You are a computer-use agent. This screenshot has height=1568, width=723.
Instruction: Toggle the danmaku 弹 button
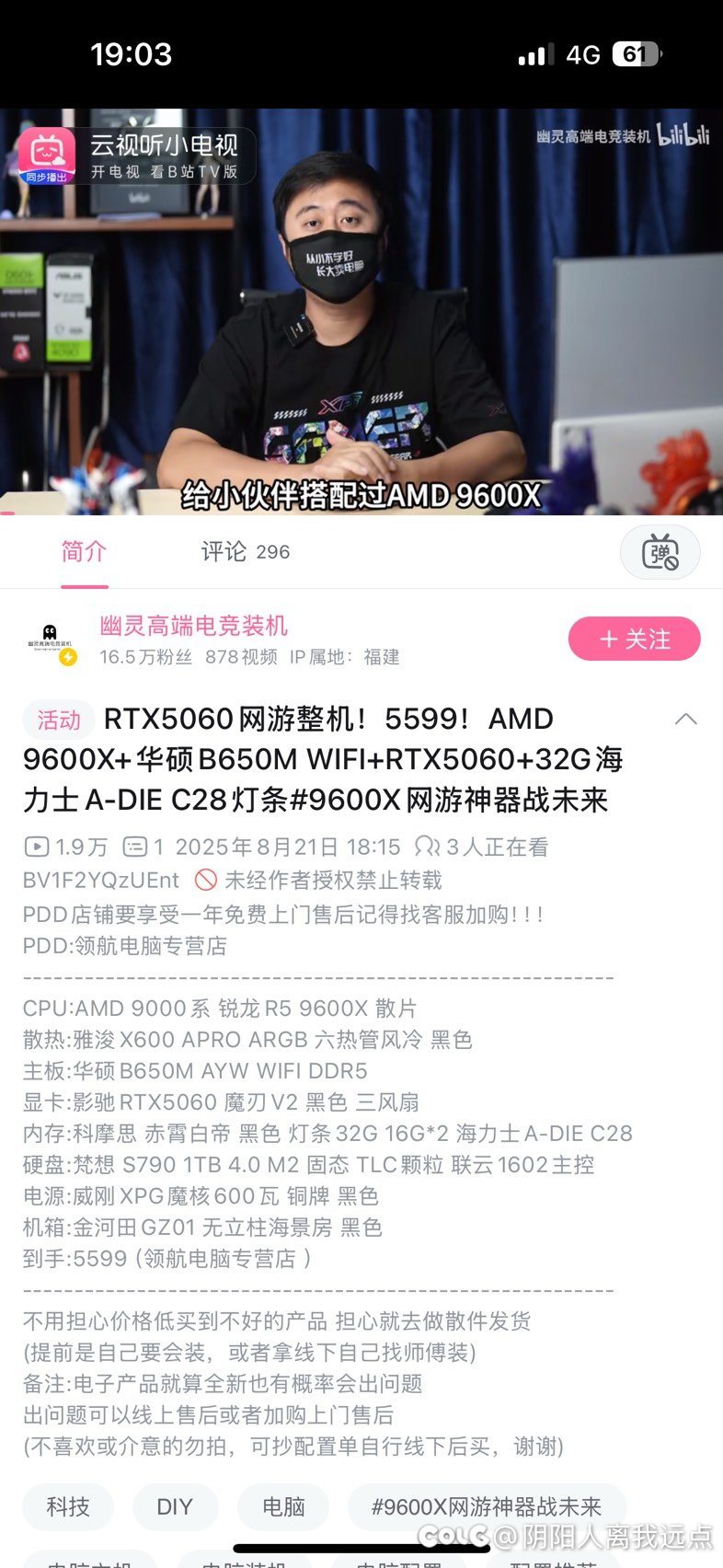pos(660,552)
